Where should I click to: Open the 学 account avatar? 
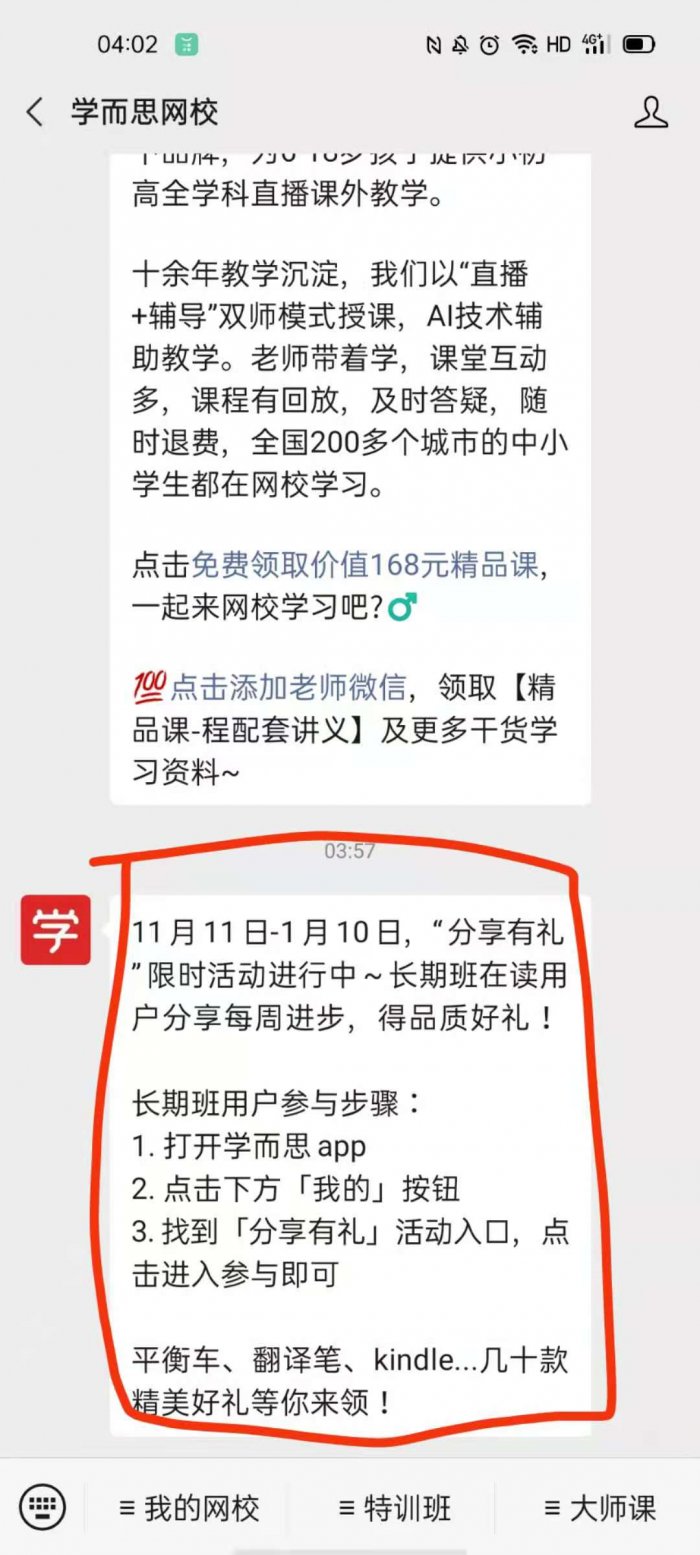click(x=56, y=930)
